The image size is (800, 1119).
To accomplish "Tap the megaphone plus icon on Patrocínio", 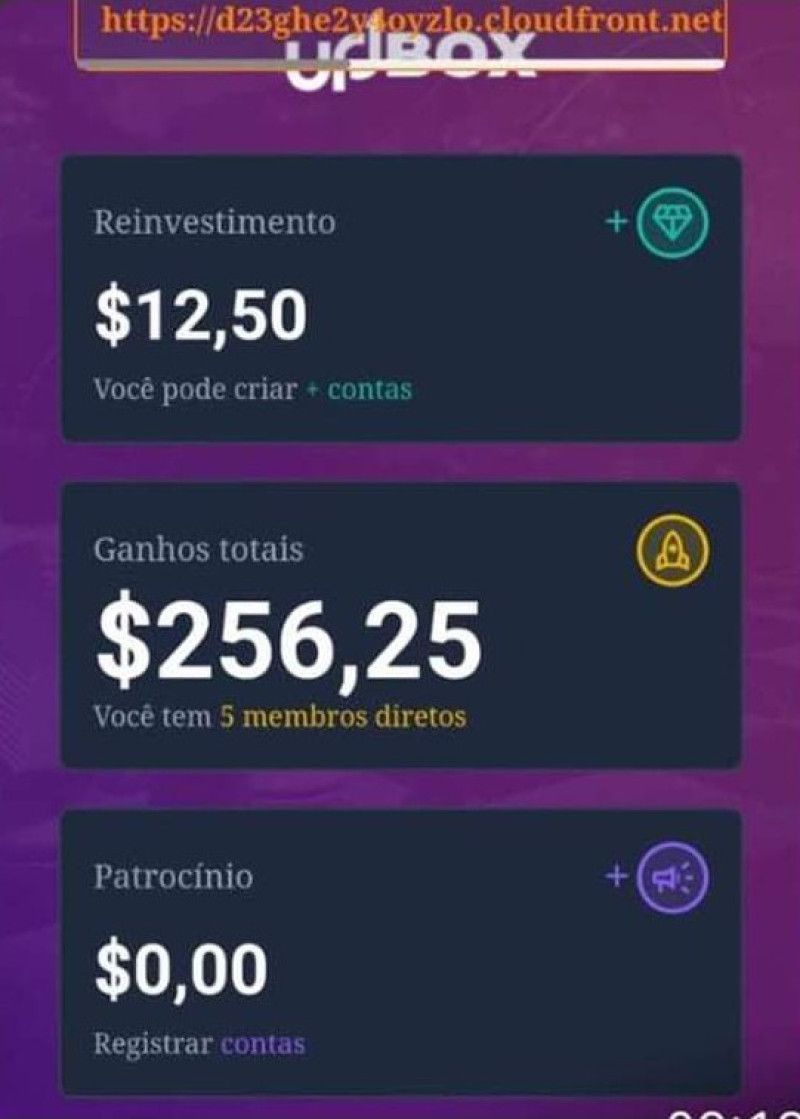I will 672,878.
